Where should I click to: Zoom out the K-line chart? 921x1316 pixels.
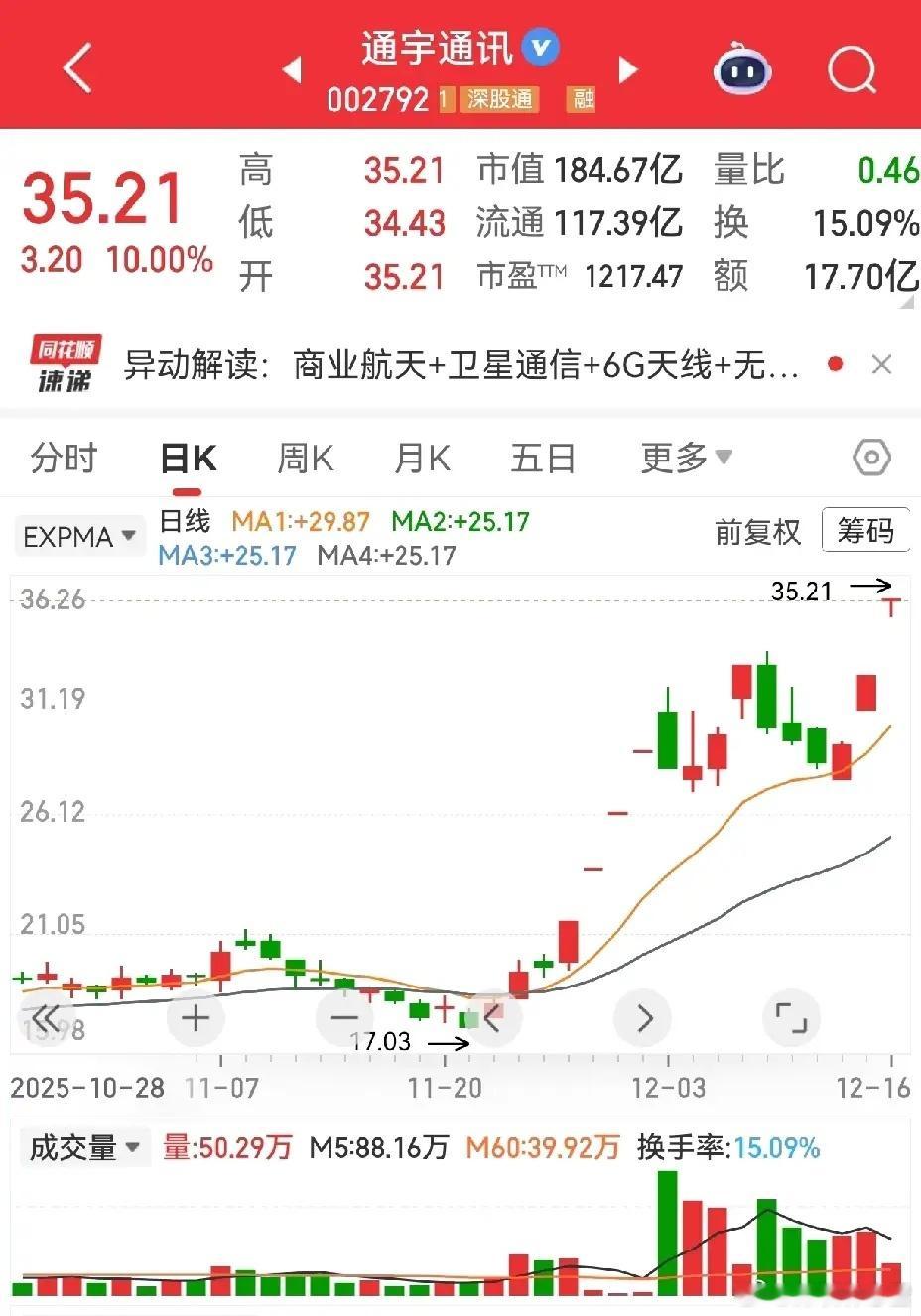point(343,1017)
